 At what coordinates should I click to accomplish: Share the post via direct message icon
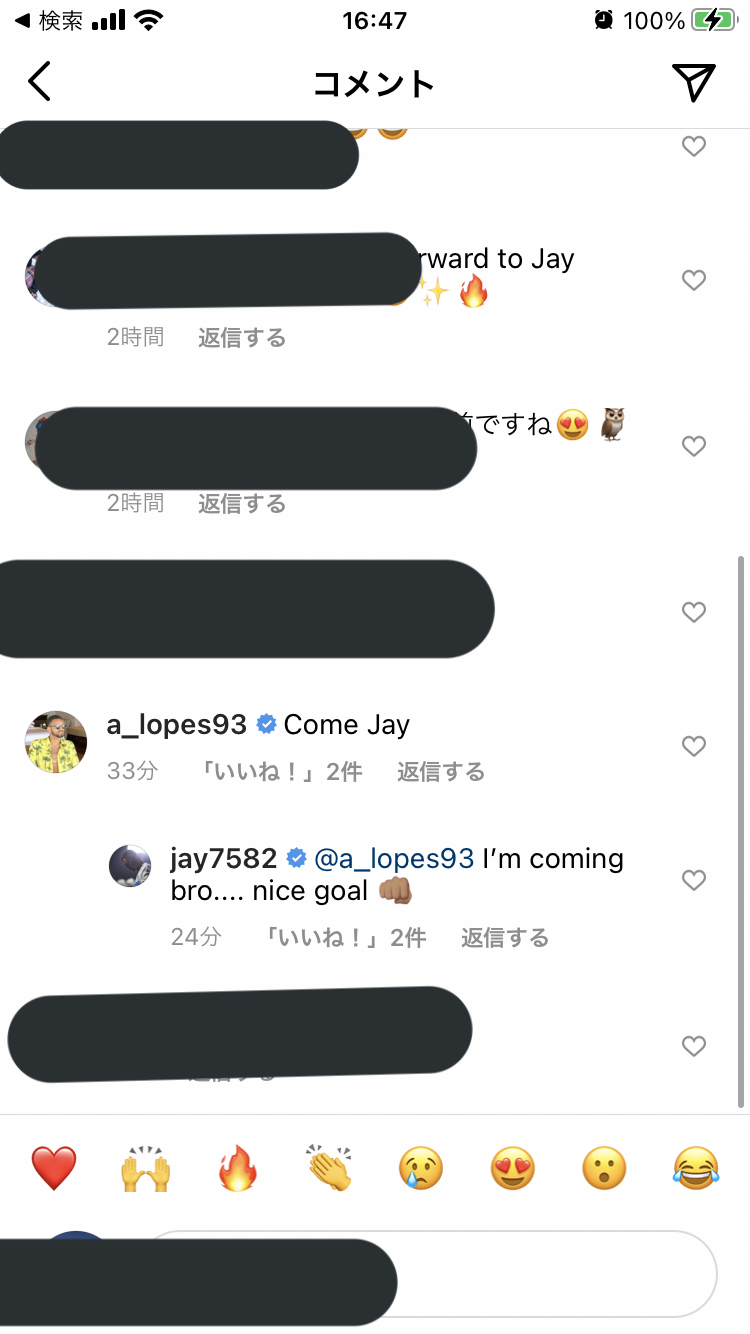(693, 82)
